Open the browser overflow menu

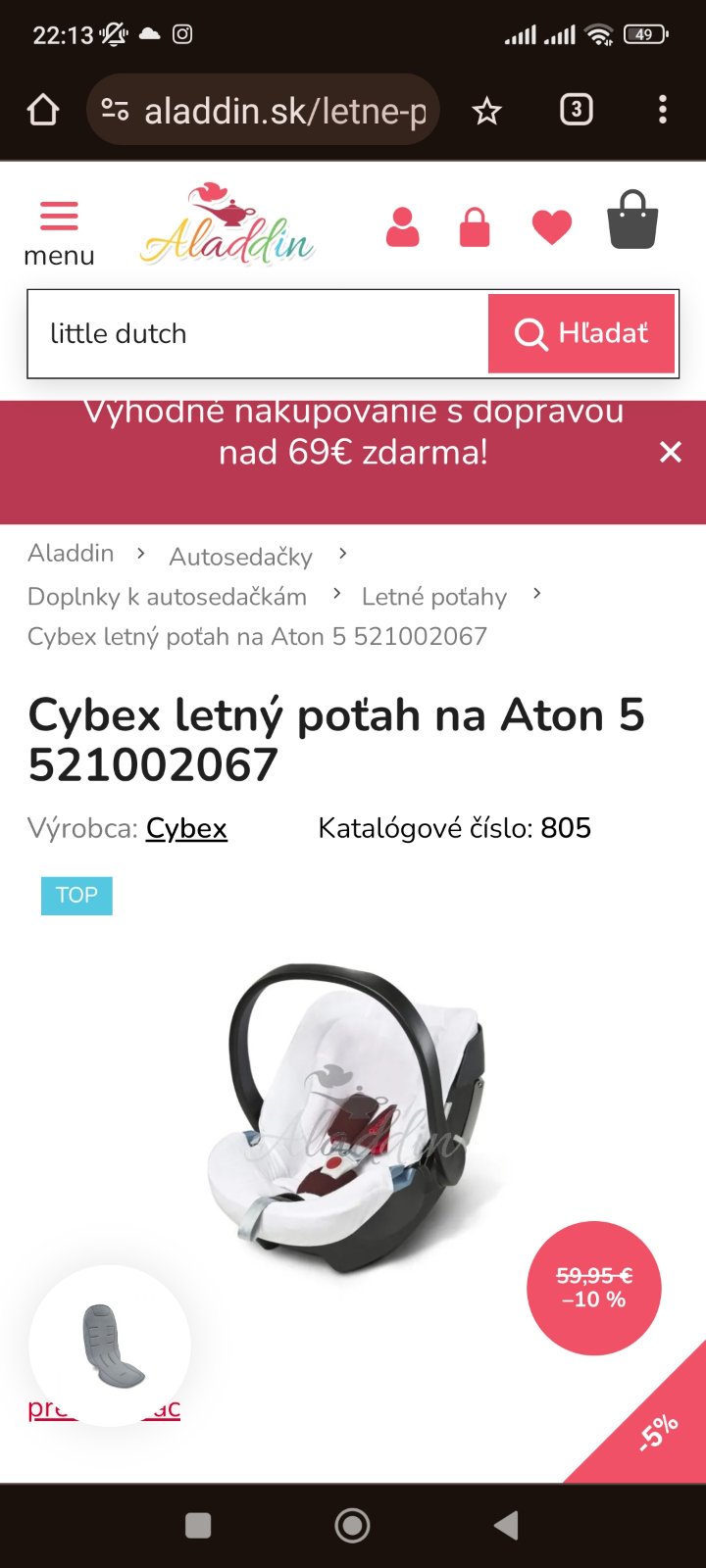pos(663,110)
